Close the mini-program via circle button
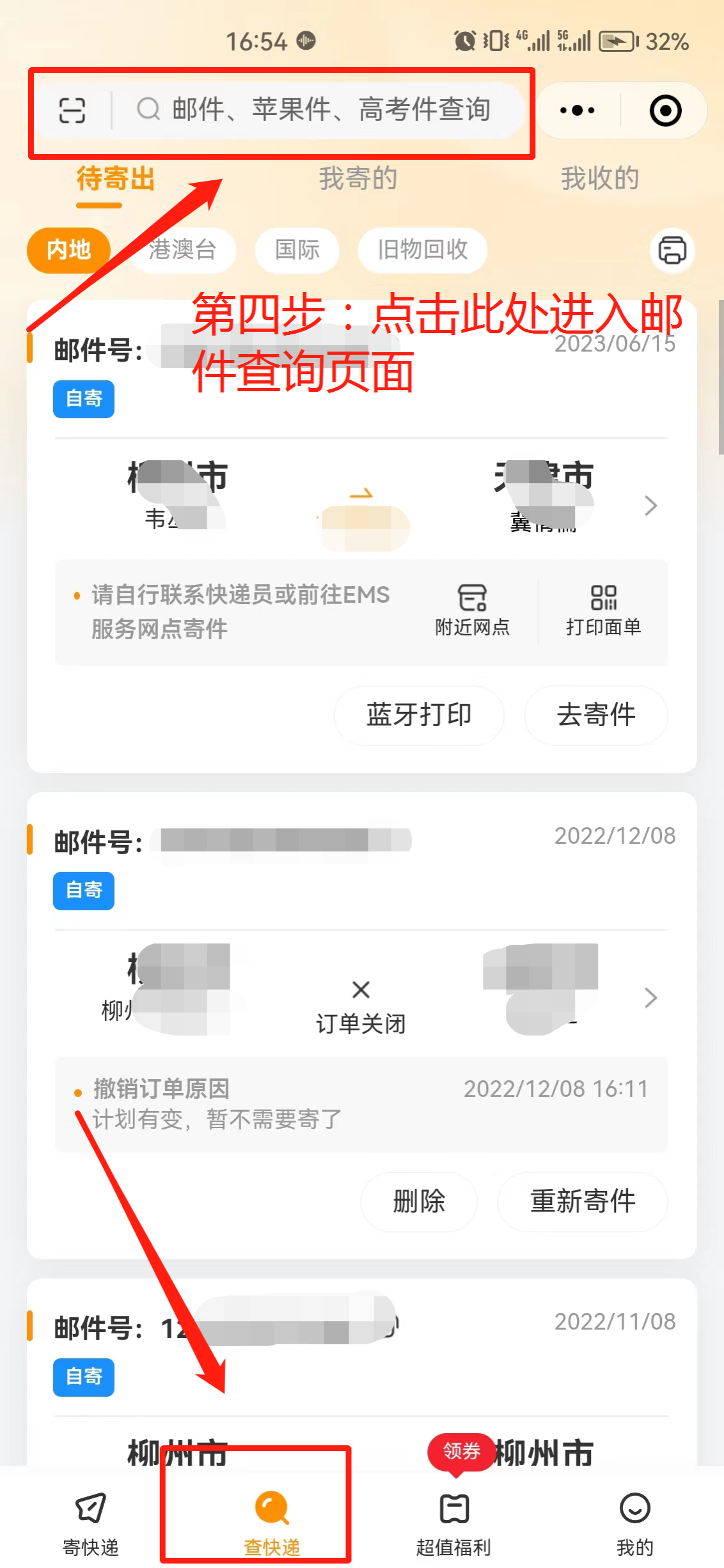This screenshot has width=724, height=1568. 665,111
